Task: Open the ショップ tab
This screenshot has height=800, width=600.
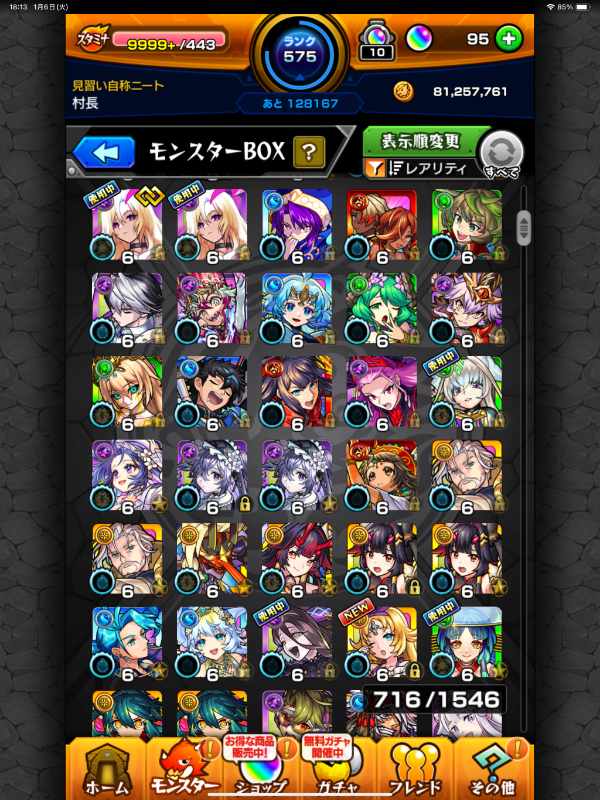Action: point(261,770)
